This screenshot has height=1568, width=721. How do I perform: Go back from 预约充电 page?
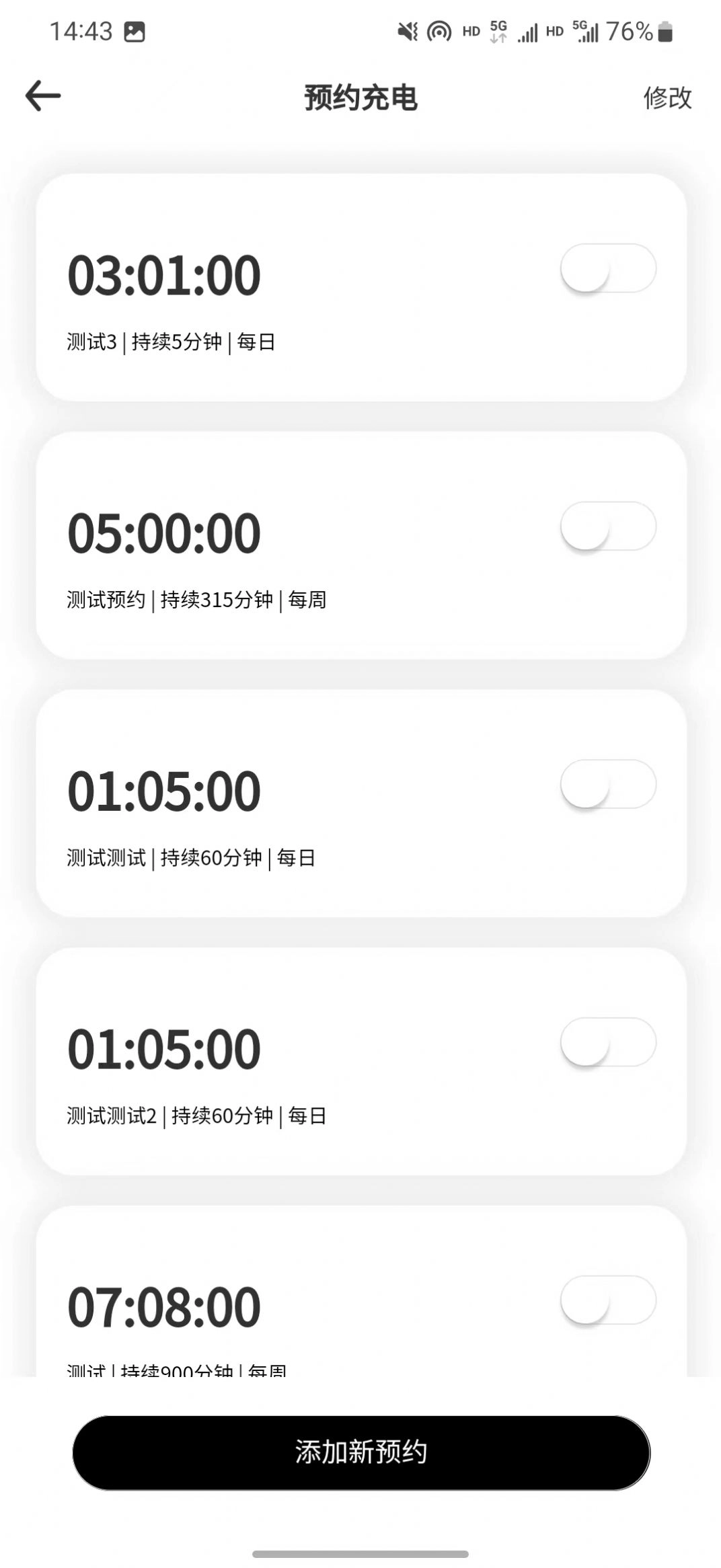pos(43,96)
